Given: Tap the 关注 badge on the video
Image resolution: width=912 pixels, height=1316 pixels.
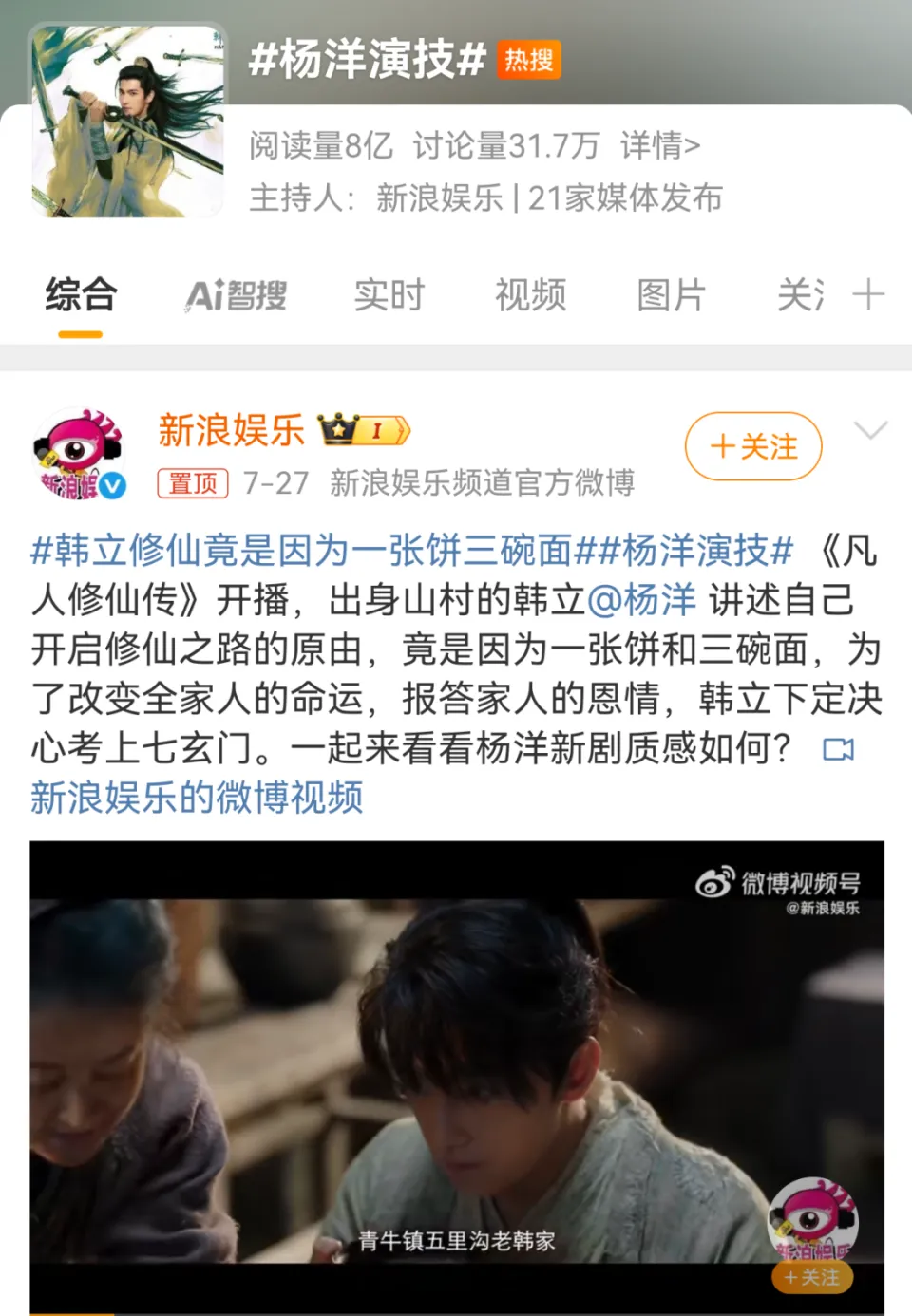Looking at the screenshot, I should [x=812, y=1277].
